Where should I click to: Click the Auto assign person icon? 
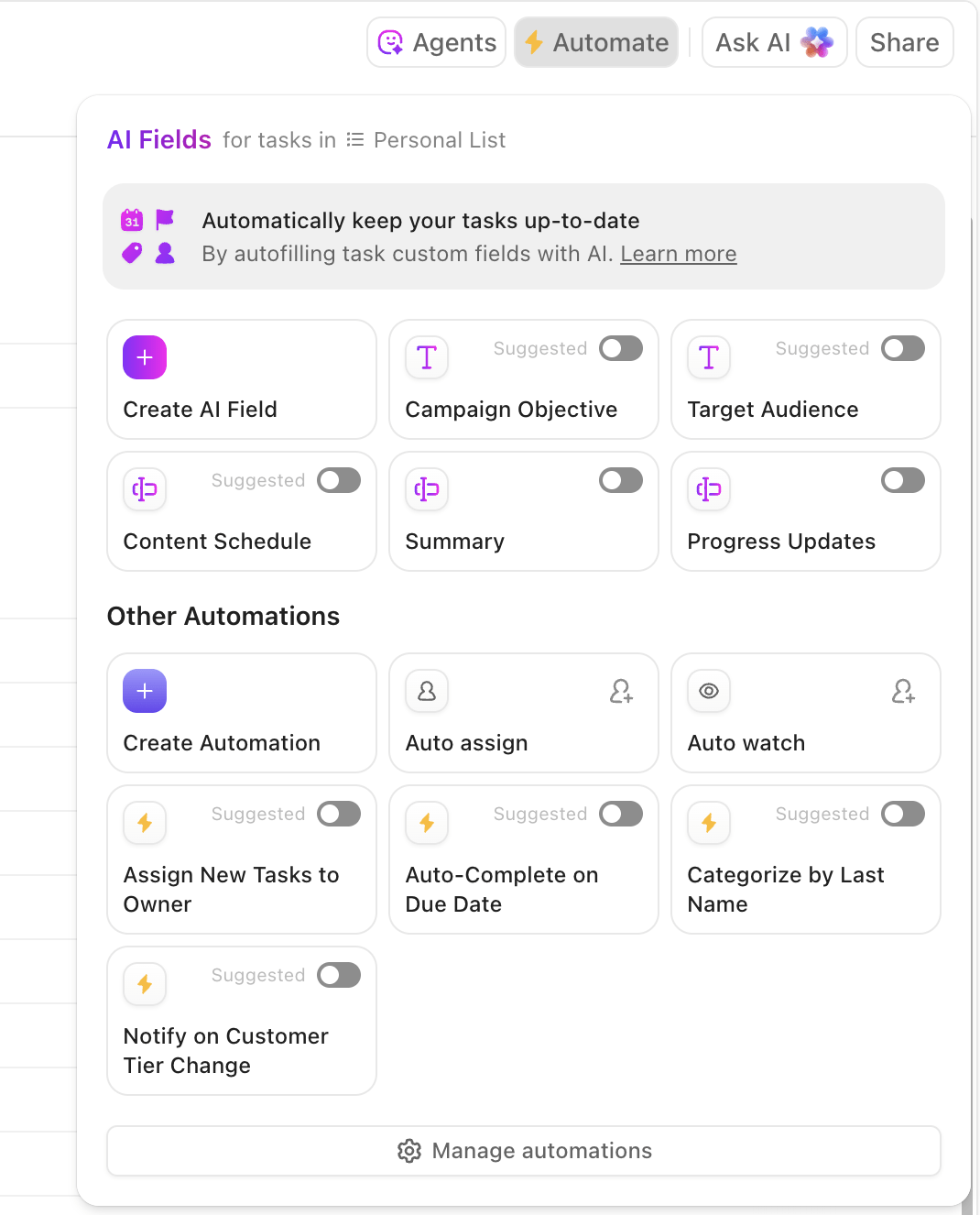[x=426, y=691]
